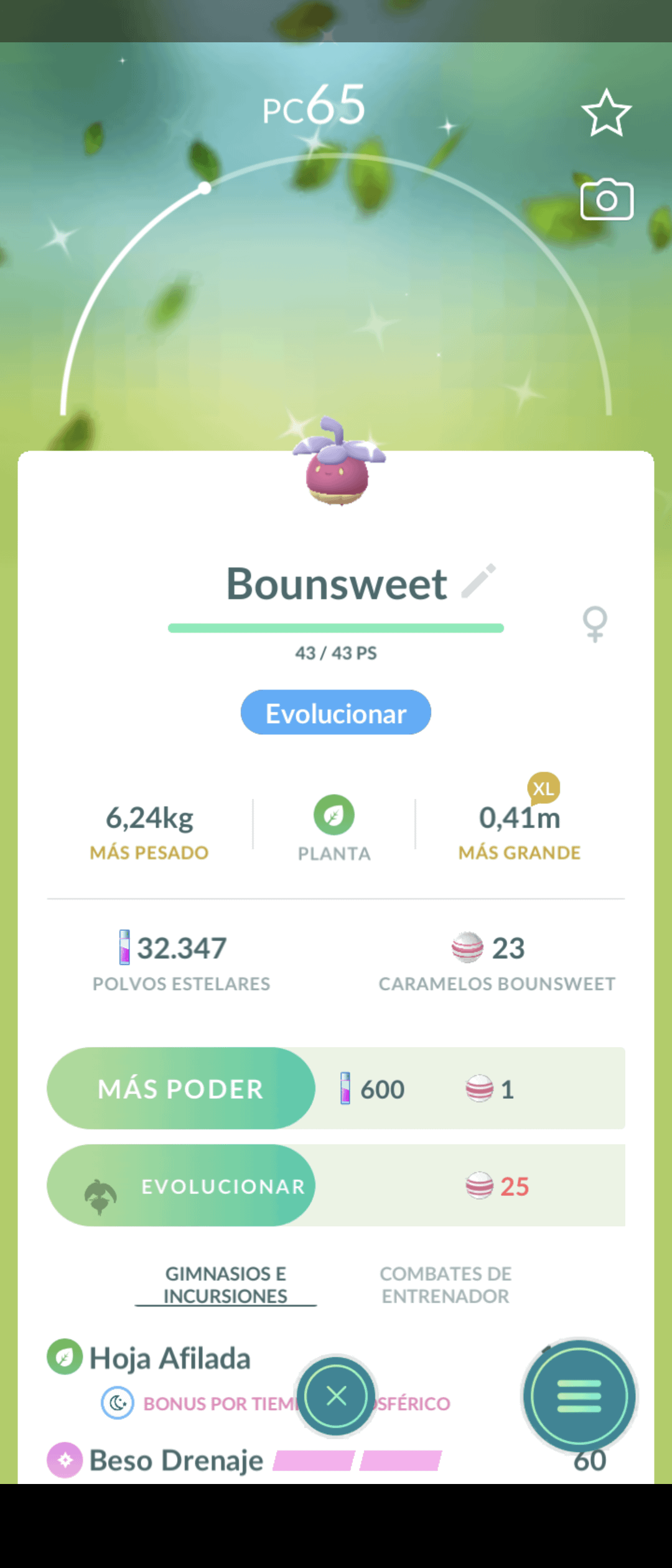Tap the blue Evolucionar button
The width and height of the screenshot is (672, 1568).
[x=335, y=712]
